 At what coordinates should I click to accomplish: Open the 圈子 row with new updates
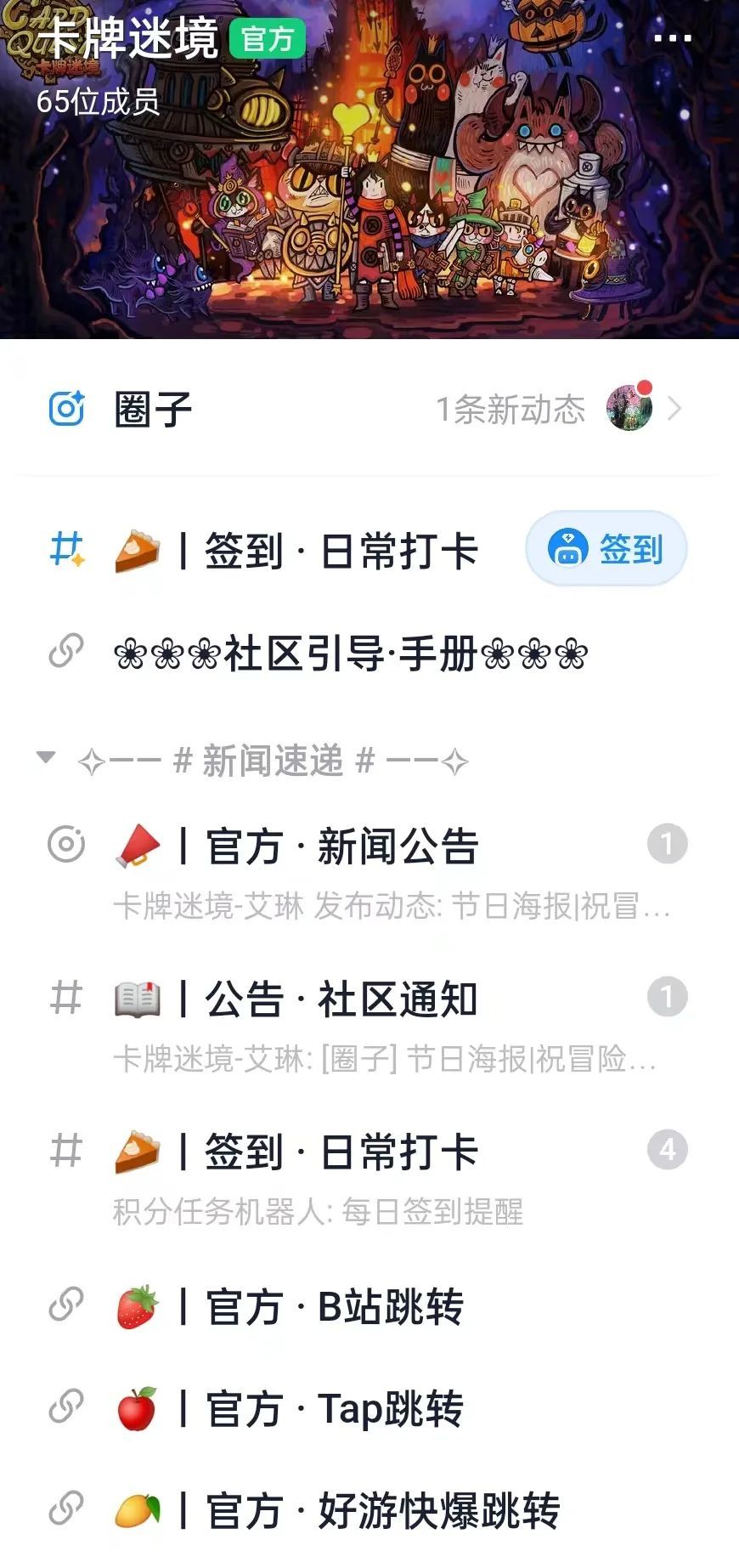point(365,410)
